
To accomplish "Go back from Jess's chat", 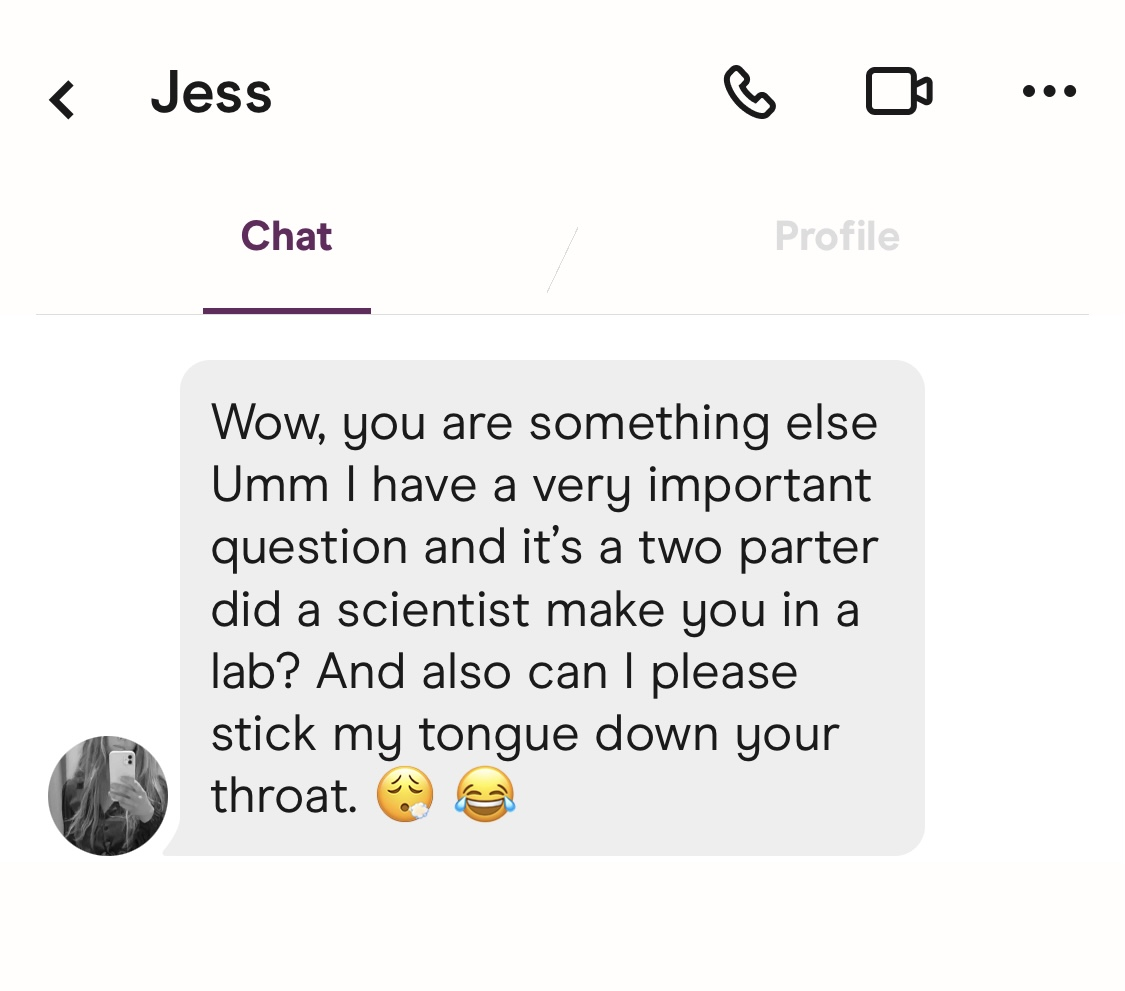I will click(x=62, y=99).
